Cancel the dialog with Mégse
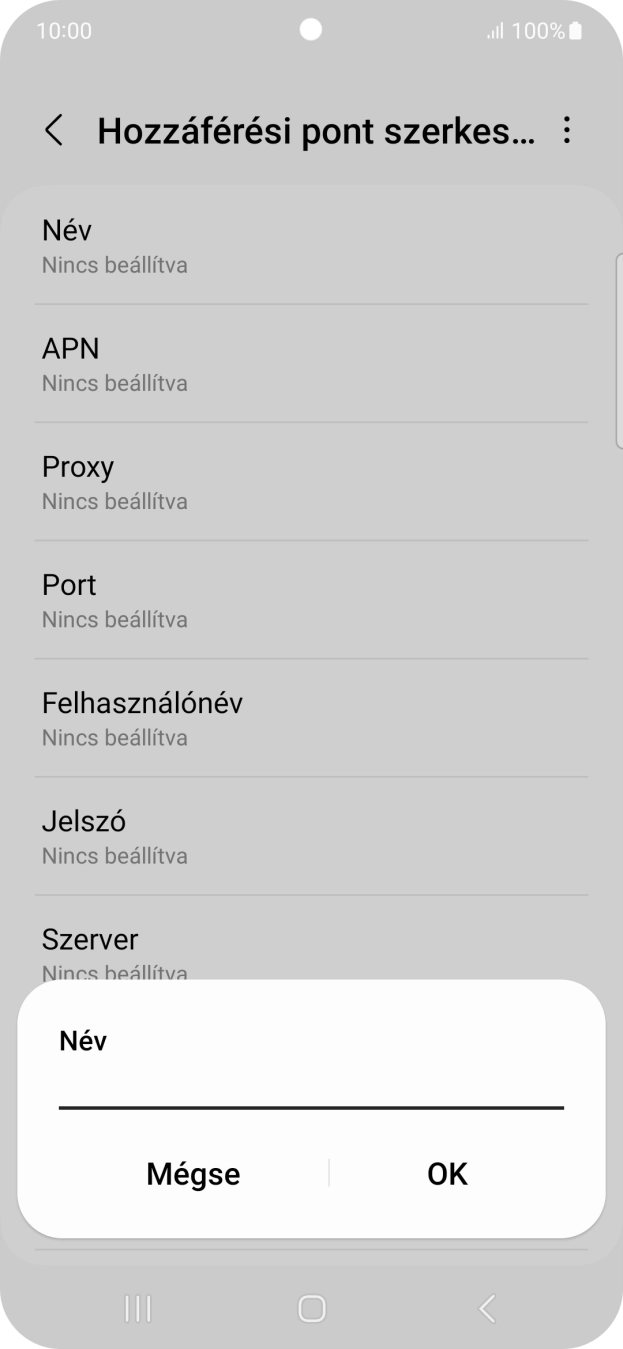 tap(193, 1173)
